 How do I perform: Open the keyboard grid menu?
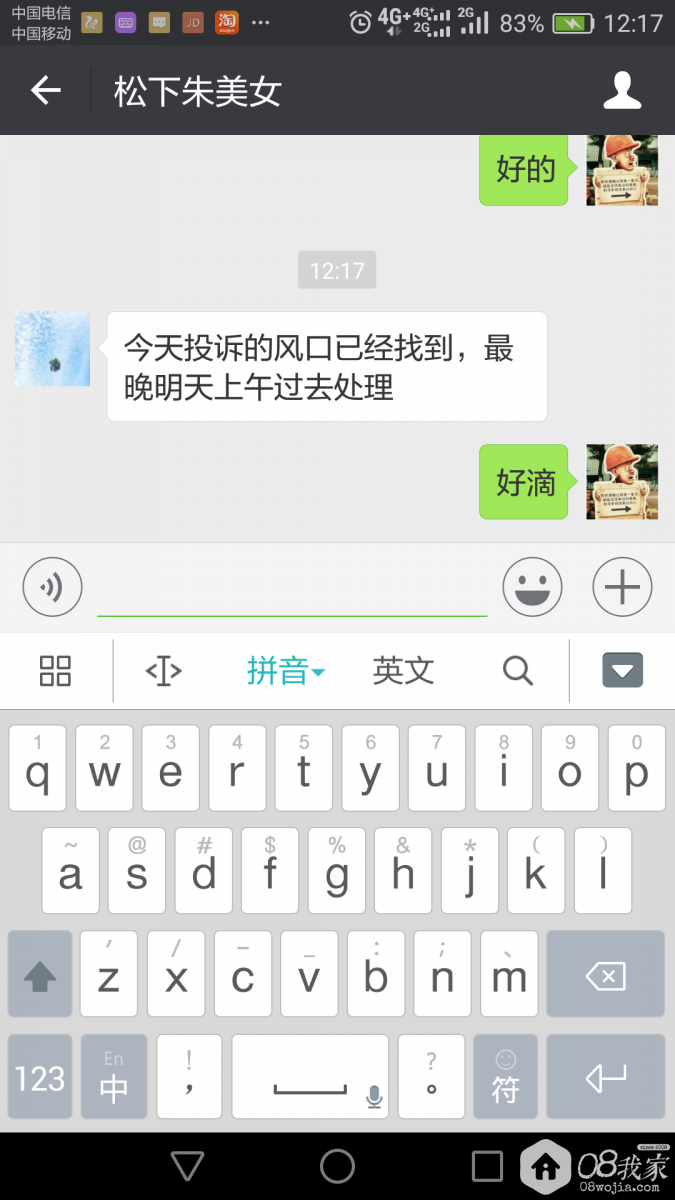click(55, 671)
